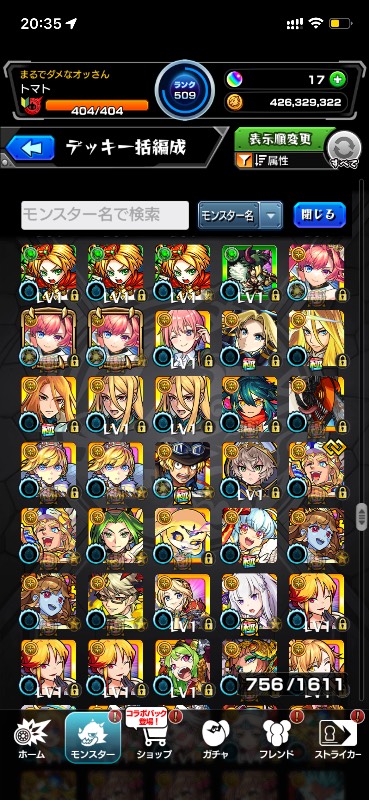
Task: Select the green dragon monster with green frame
Action: (x=250, y=272)
